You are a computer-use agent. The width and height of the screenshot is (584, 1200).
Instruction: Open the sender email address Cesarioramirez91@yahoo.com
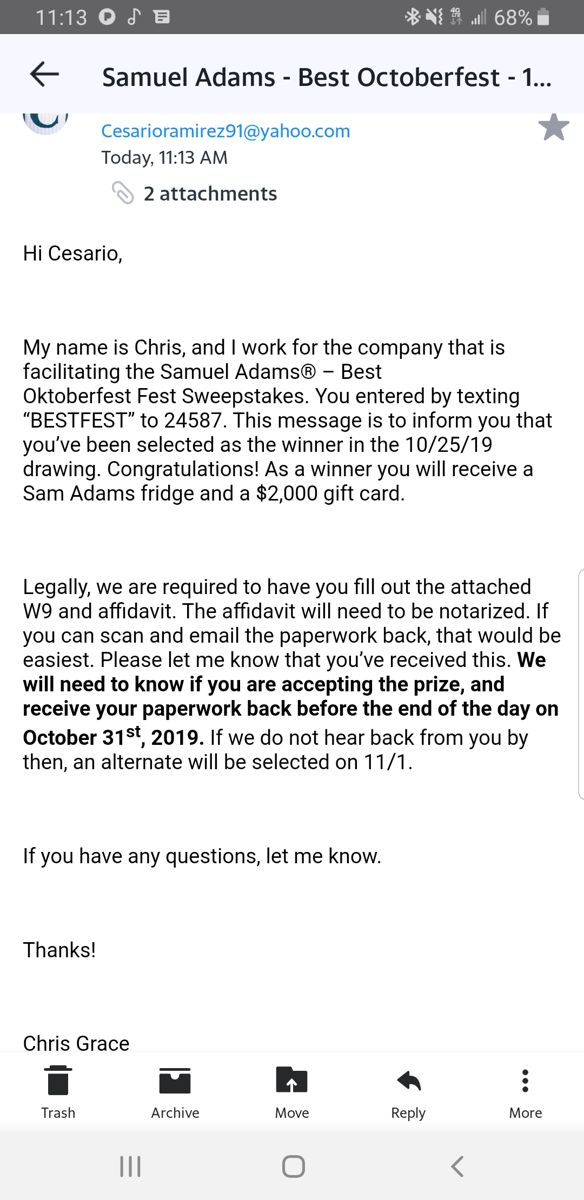click(226, 131)
